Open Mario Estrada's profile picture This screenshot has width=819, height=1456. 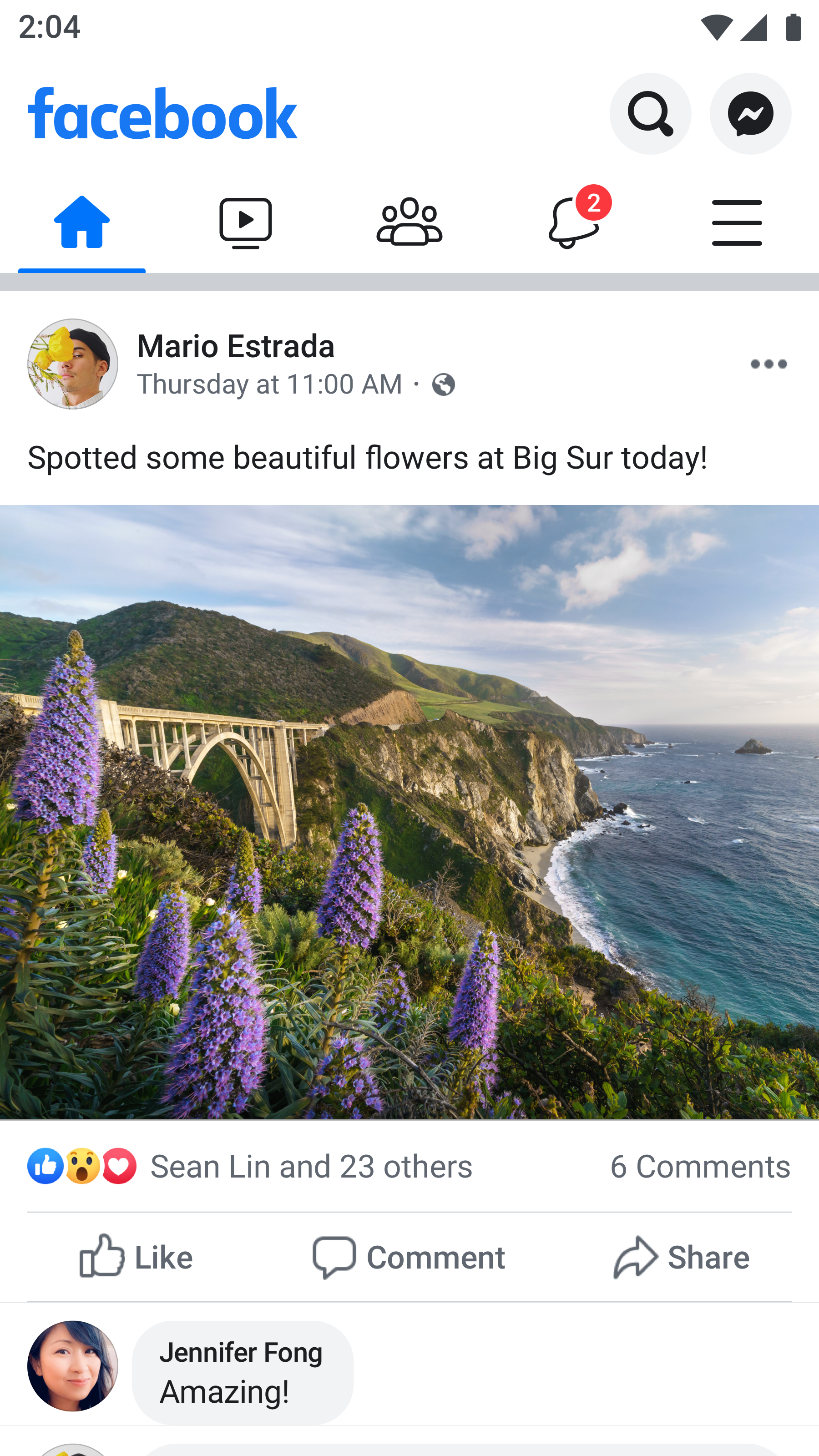click(x=73, y=364)
